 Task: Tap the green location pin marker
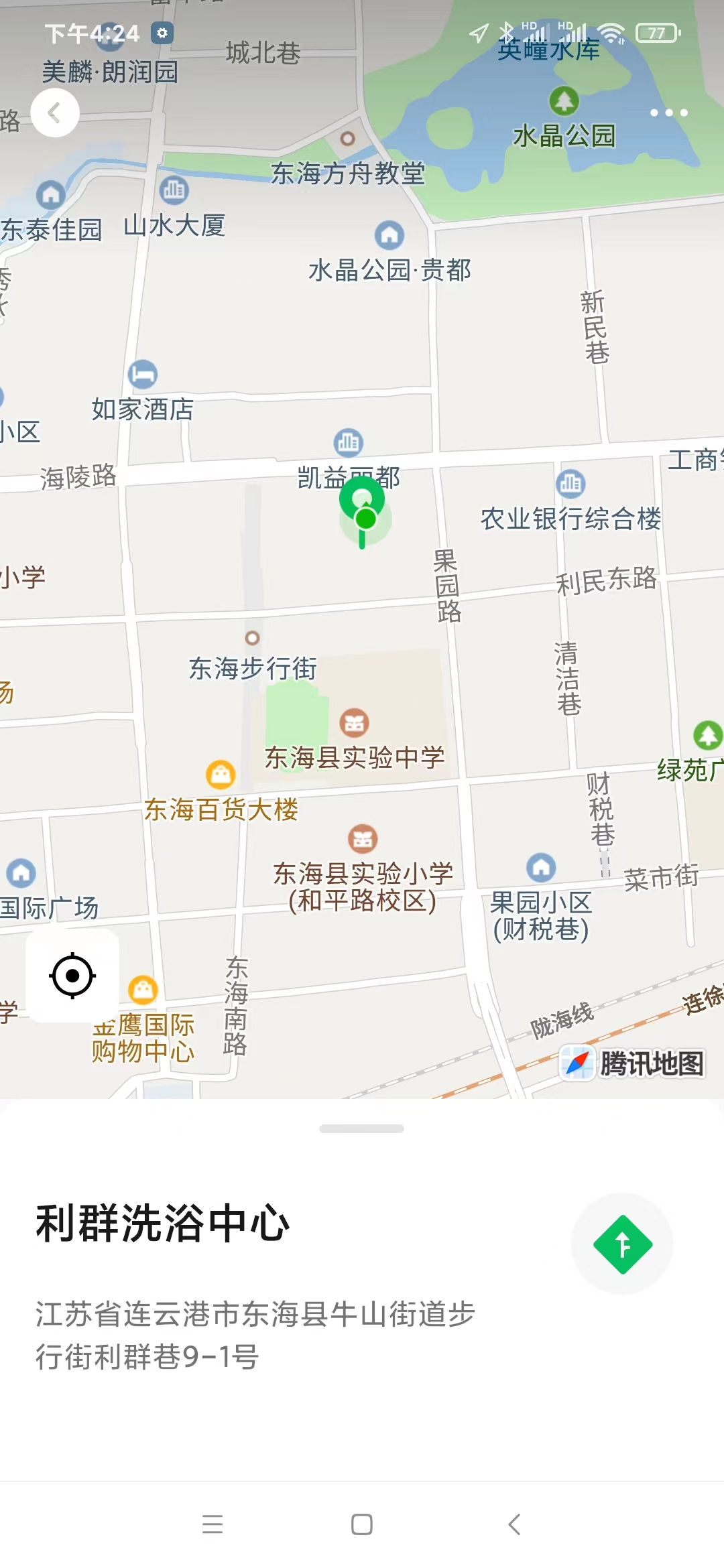tap(362, 503)
